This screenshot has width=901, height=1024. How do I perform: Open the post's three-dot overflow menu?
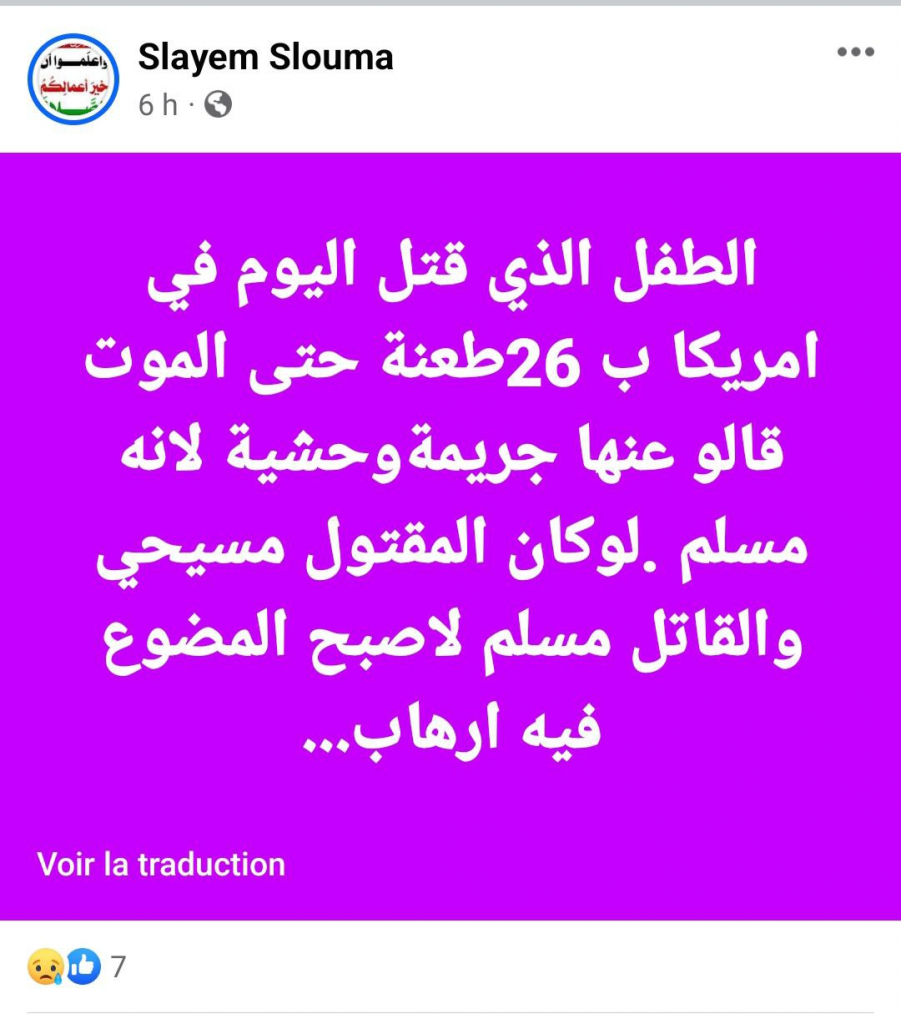(855, 53)
